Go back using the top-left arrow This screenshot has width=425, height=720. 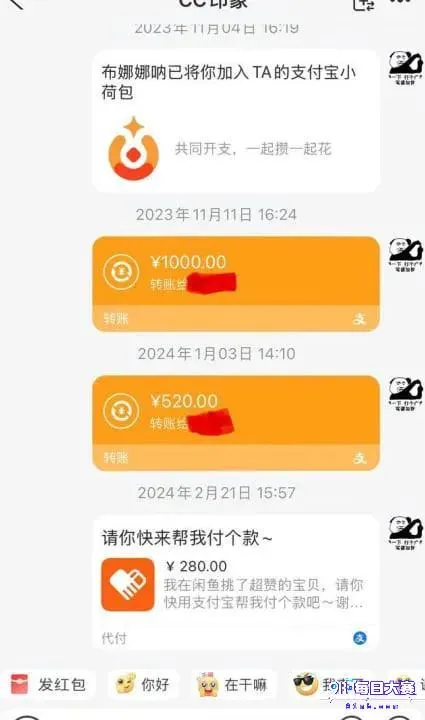point(15,4)
